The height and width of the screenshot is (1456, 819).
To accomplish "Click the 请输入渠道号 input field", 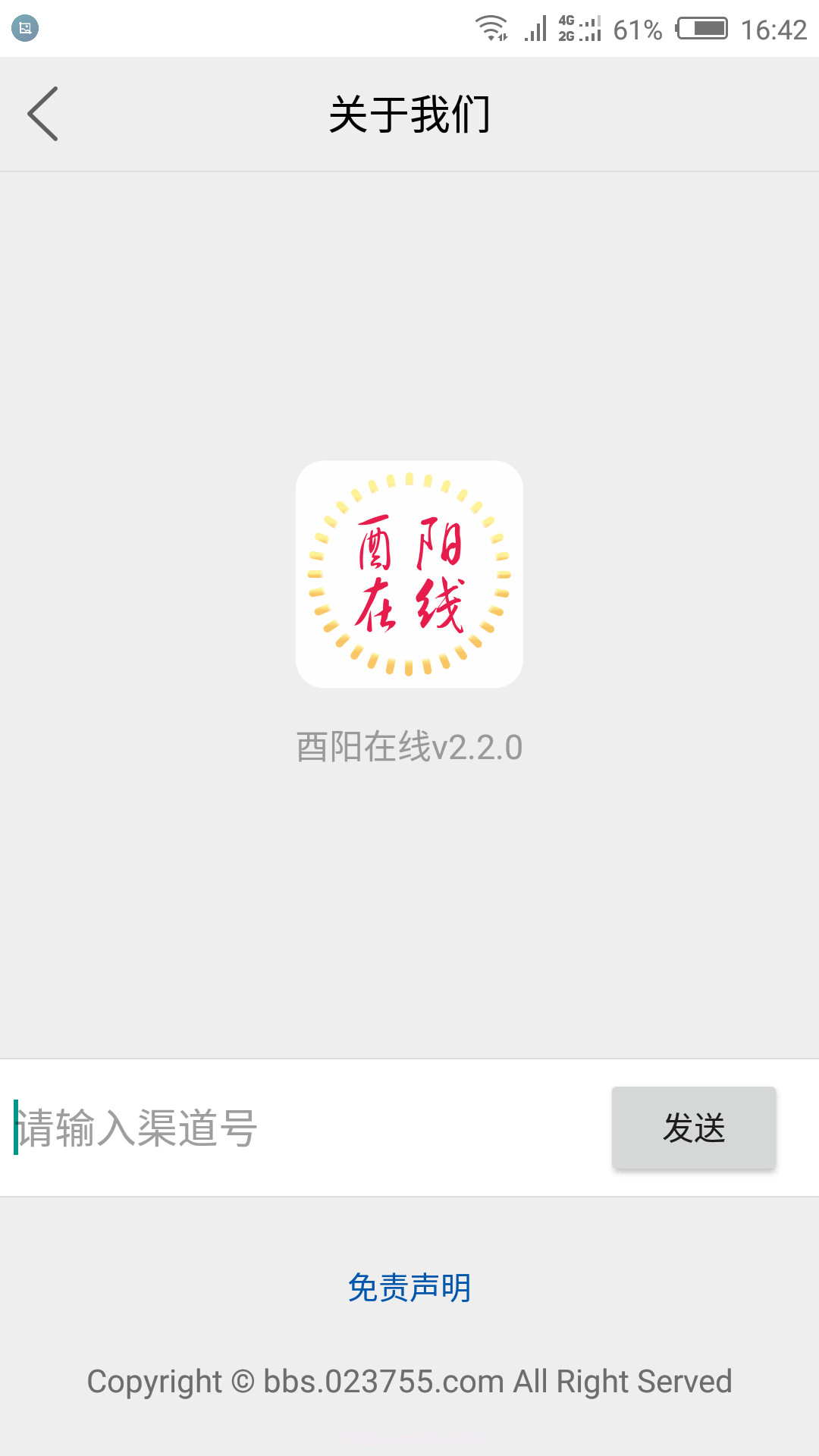I will point(227,1128).
